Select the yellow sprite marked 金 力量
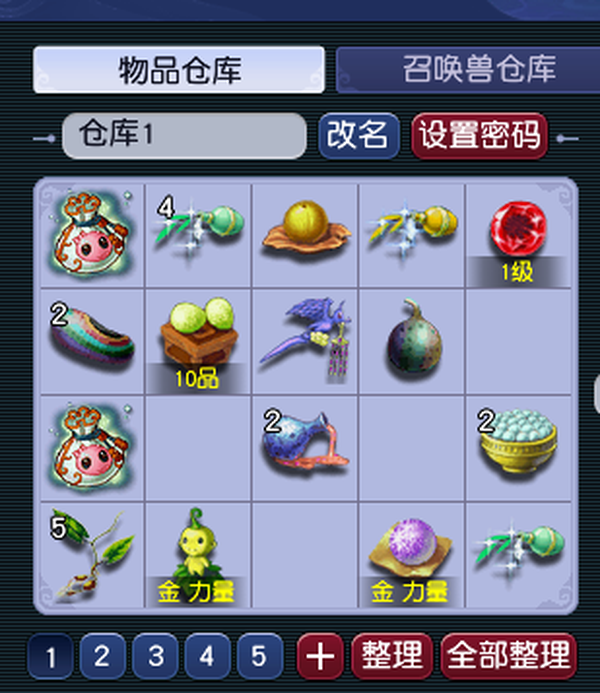 click(x=198, y=555)
